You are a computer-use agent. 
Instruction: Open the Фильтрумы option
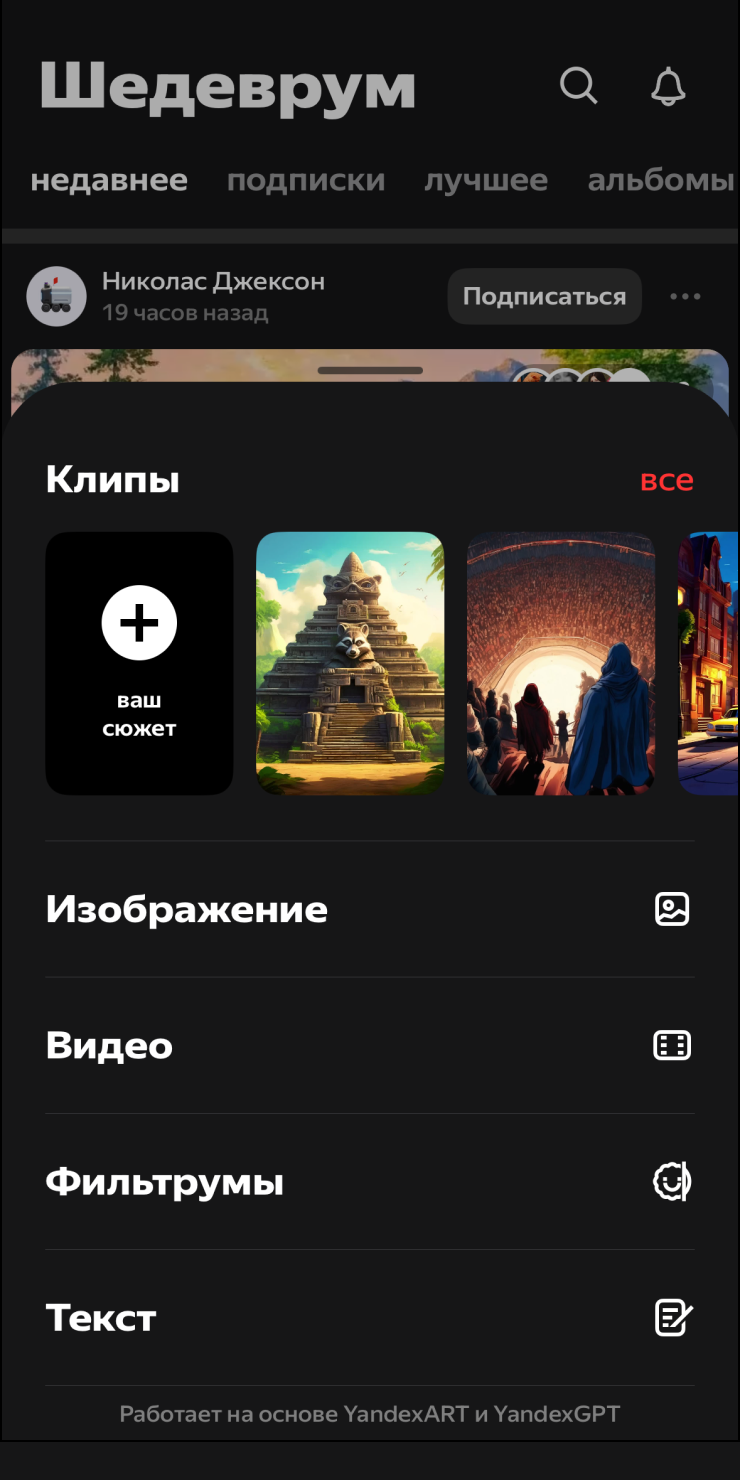click(x=369, y=1182)
